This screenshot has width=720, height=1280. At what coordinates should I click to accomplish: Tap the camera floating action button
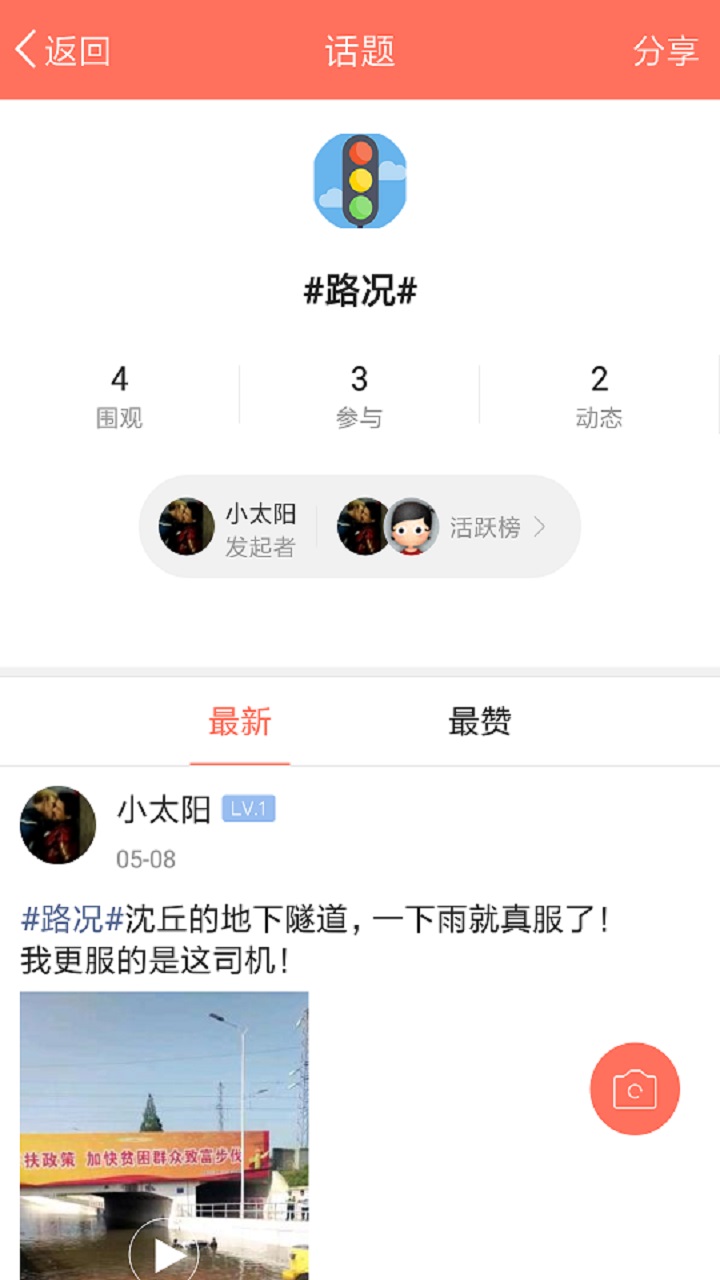[634, 1089]
